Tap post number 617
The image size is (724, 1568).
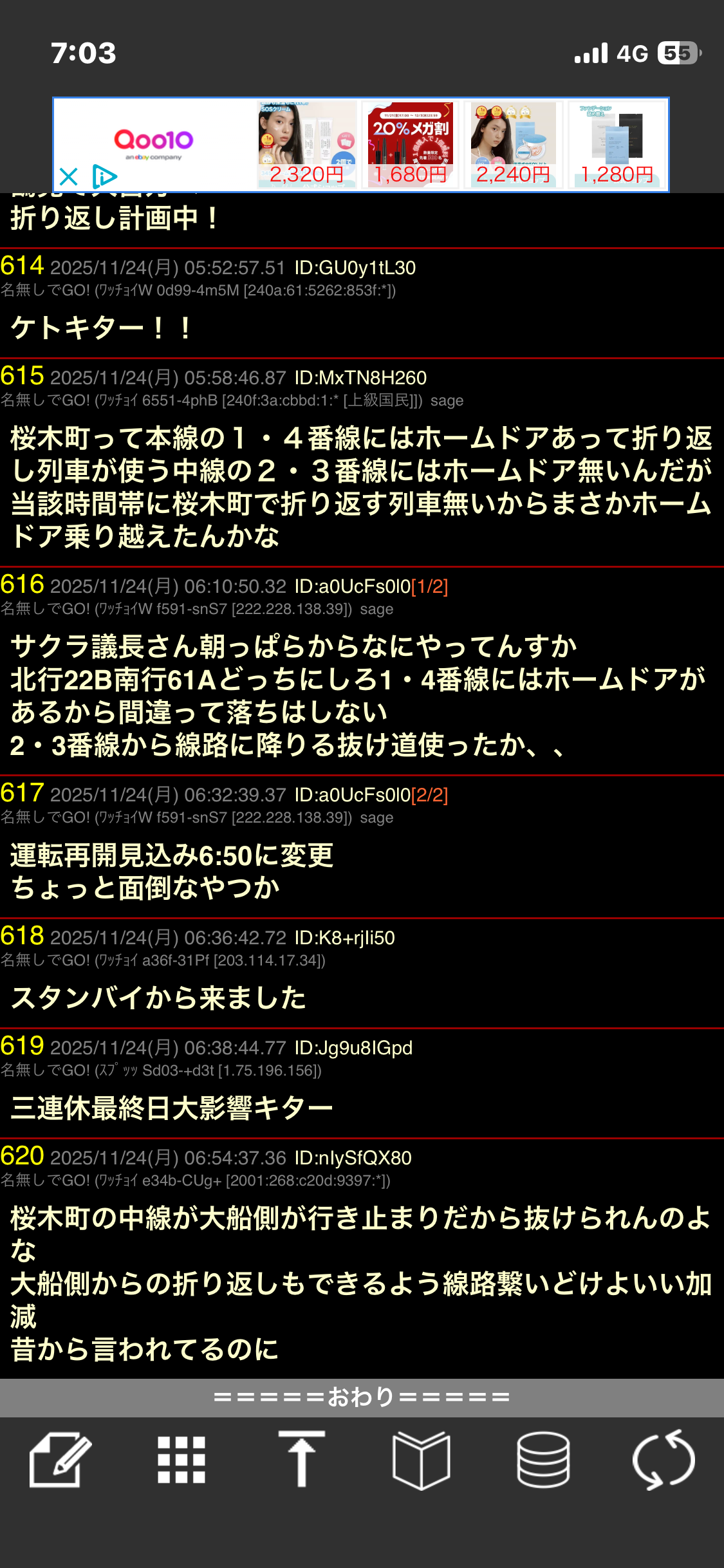(x=22, y=793)
